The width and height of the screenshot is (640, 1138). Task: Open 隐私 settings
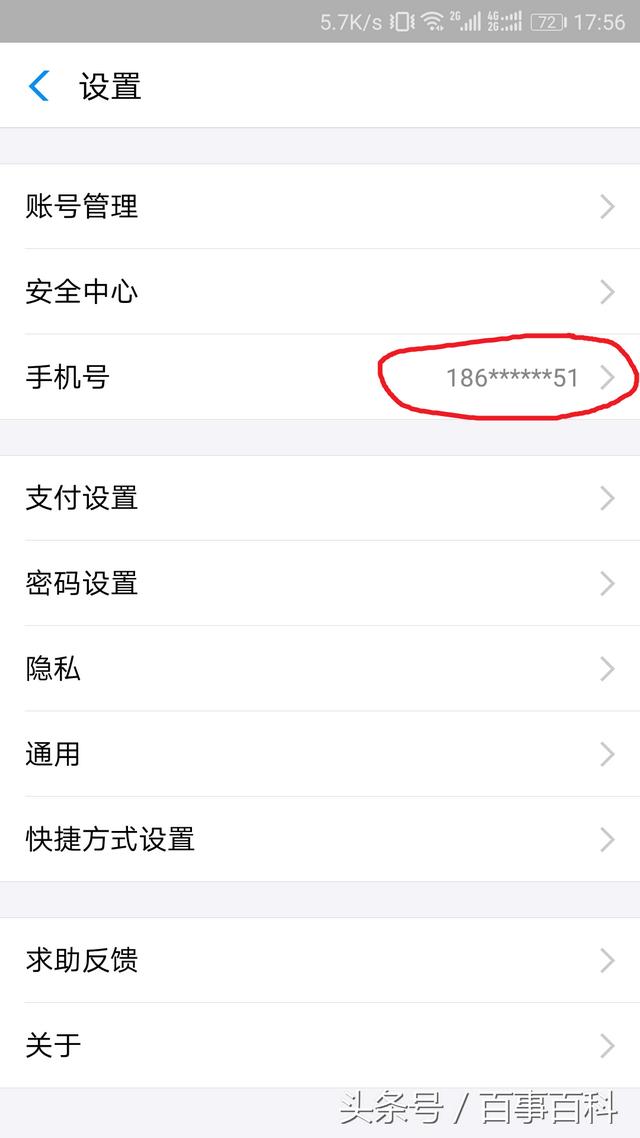(320, 668)
